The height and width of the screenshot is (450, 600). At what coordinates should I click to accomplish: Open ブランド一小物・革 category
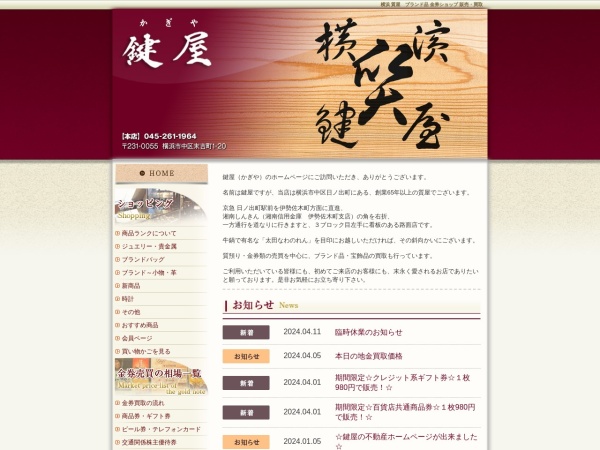(x=149, y=272)
